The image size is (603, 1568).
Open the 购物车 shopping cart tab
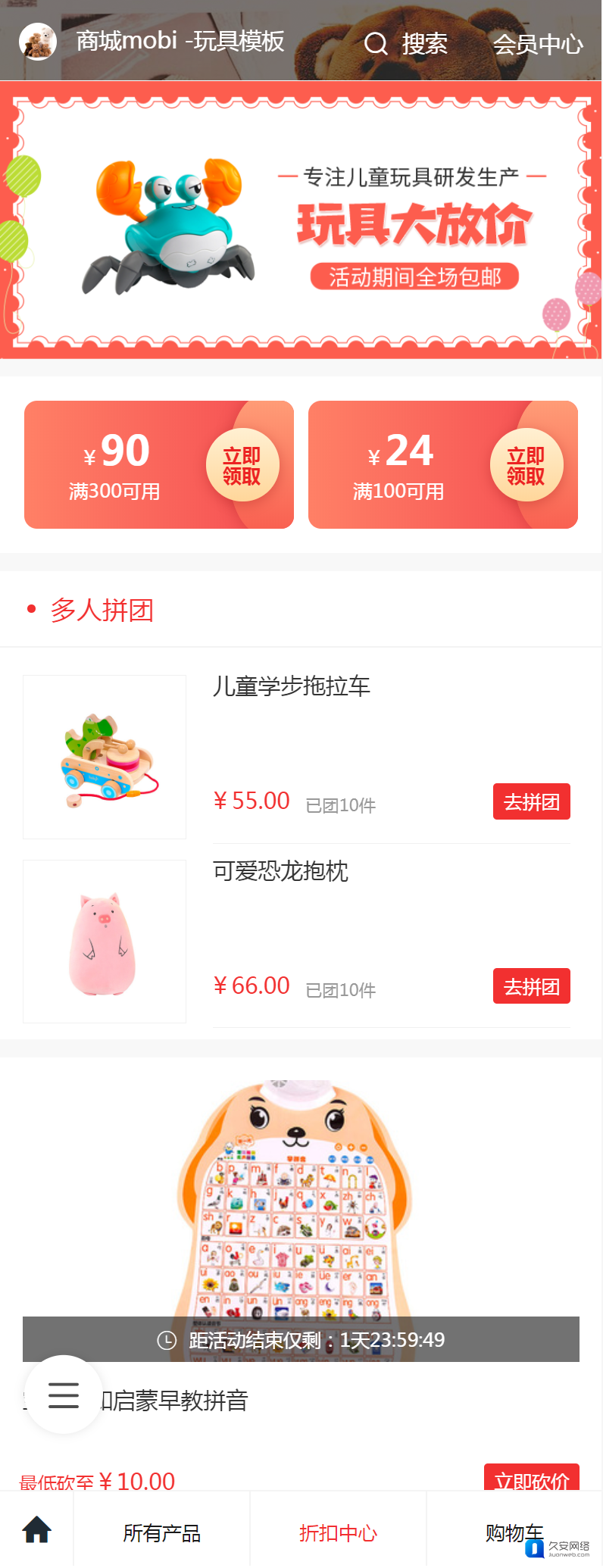pyautogui.click(x=514, y=1533)
